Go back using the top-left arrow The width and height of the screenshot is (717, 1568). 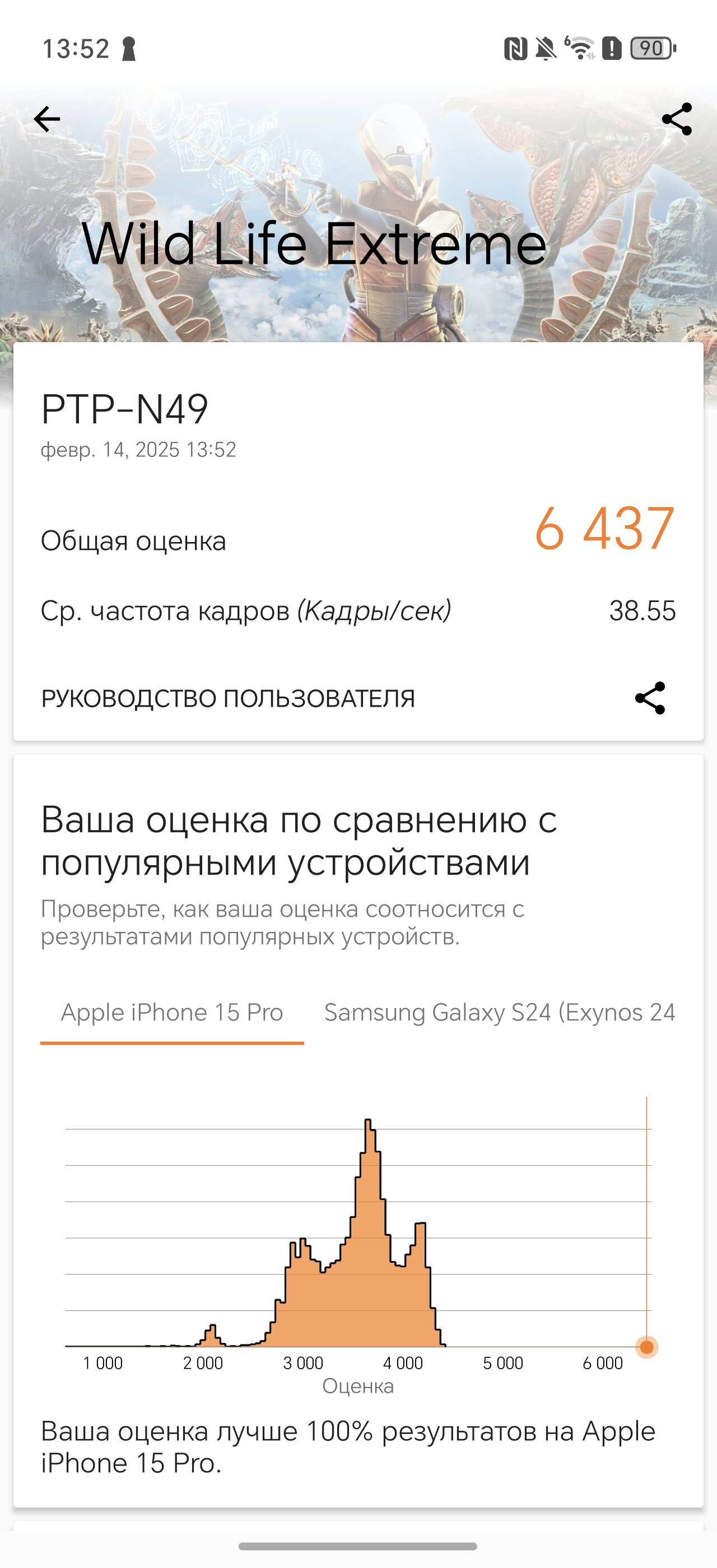coord(47,119)
